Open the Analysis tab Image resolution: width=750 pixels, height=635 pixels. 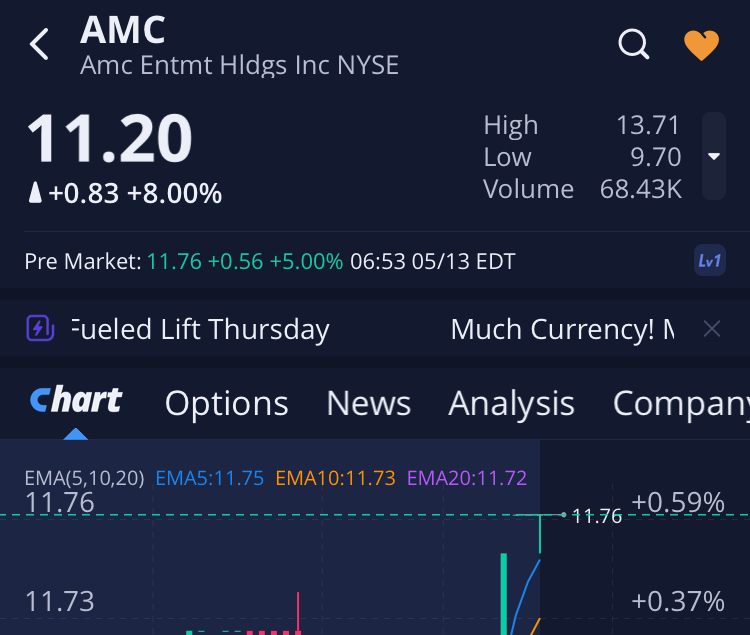511,403
